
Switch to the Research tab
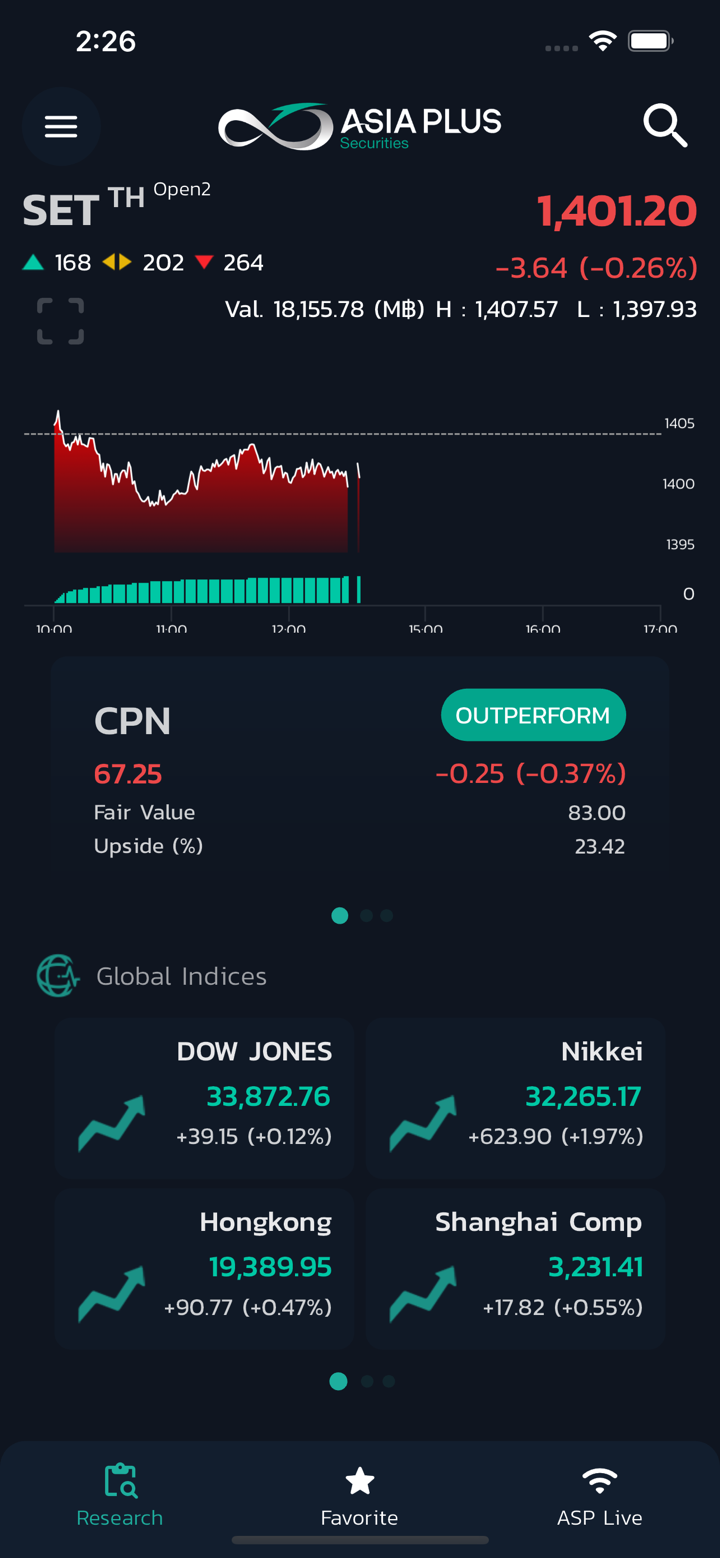[x=120, y=1496]
